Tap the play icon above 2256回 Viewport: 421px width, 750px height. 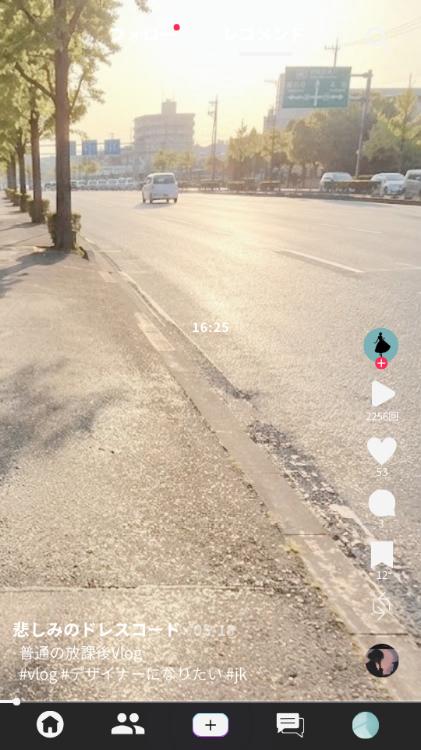tap(383, 394)
